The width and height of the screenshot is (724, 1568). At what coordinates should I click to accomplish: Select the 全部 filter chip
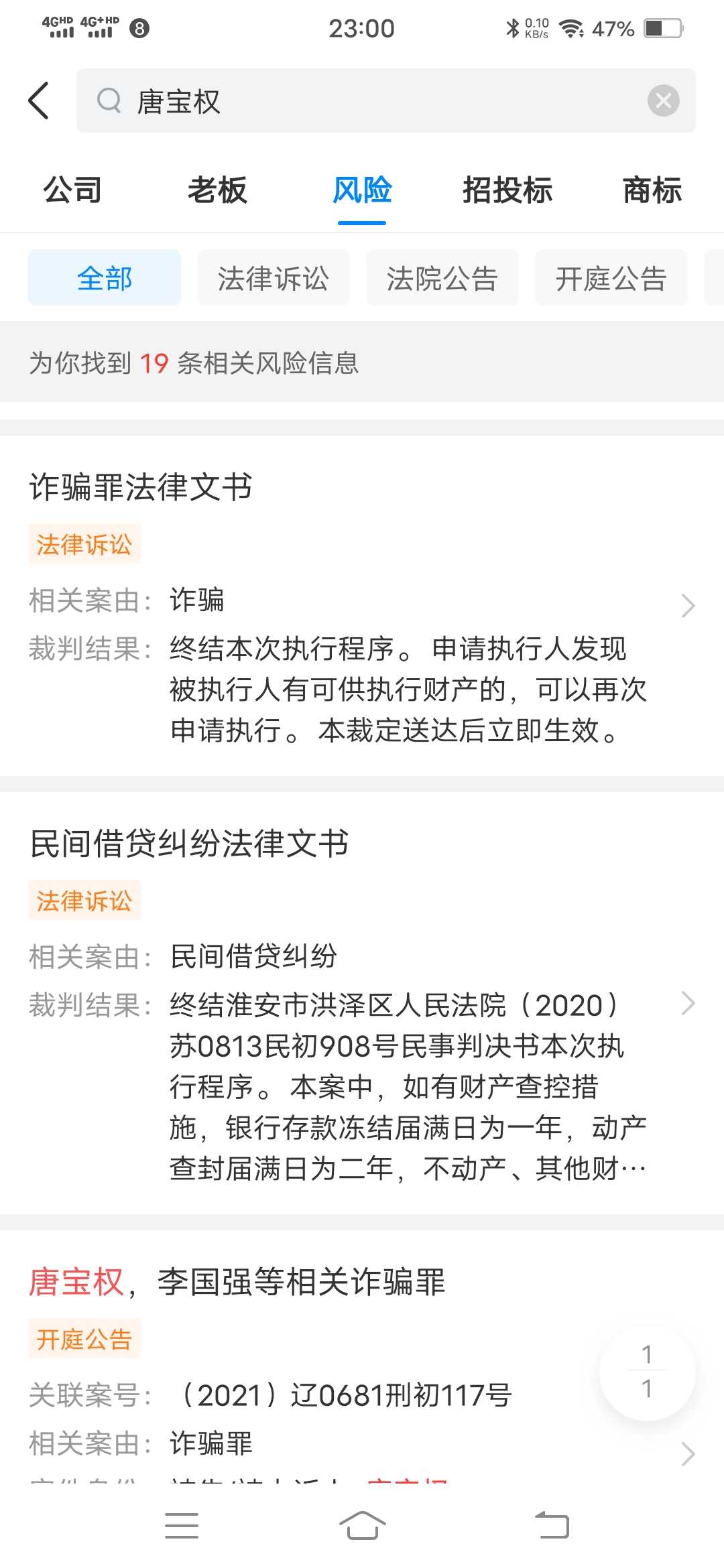coord(105,278)
